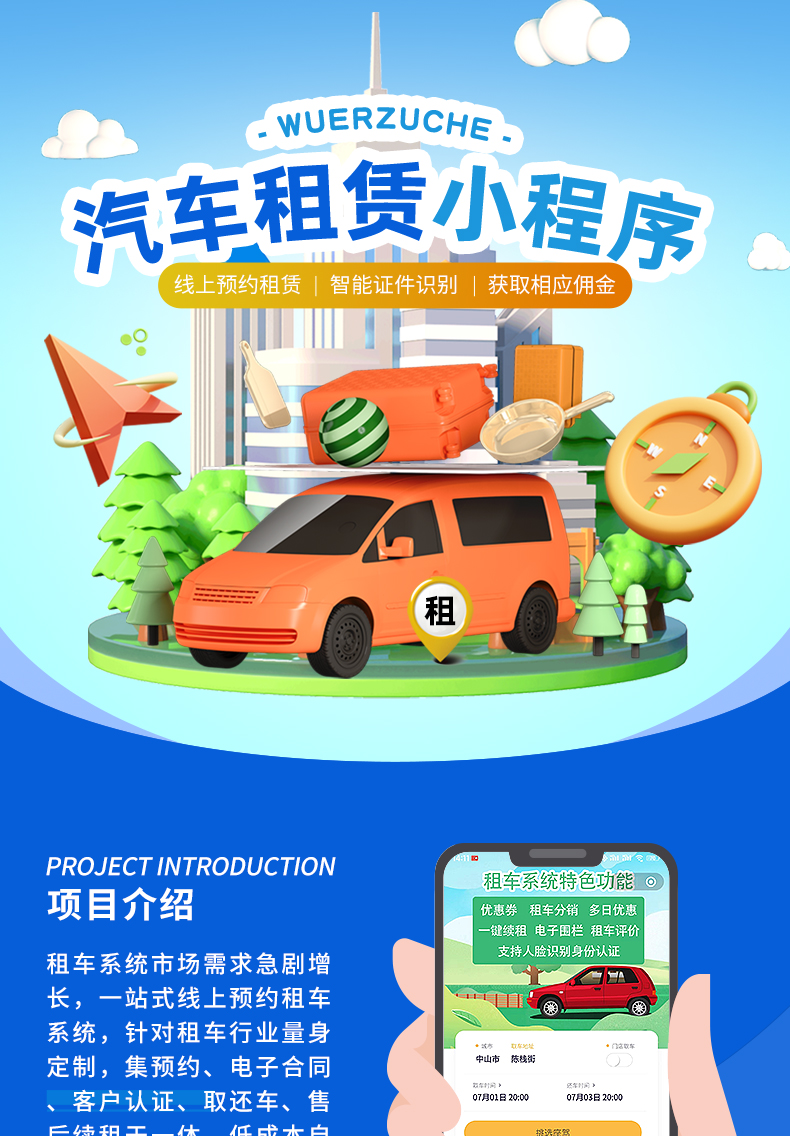Expand the 还车时间 return date chevron
The image size is (790, 1136).
point(594,1085)
